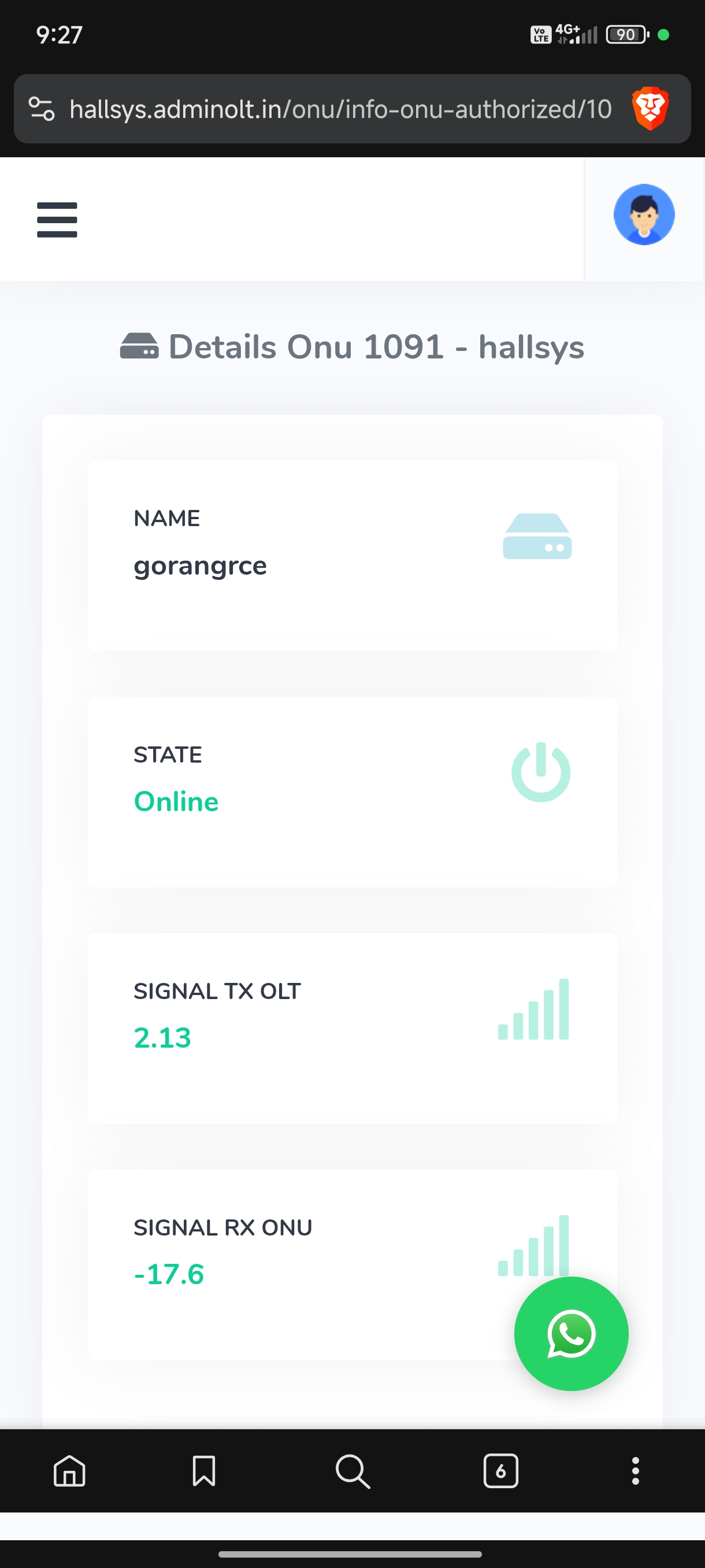Tap the WhatsApp floating chat button
The height and width of the screenshot is (1568, 705).
pyautogui.click(x=570, y=1334)
